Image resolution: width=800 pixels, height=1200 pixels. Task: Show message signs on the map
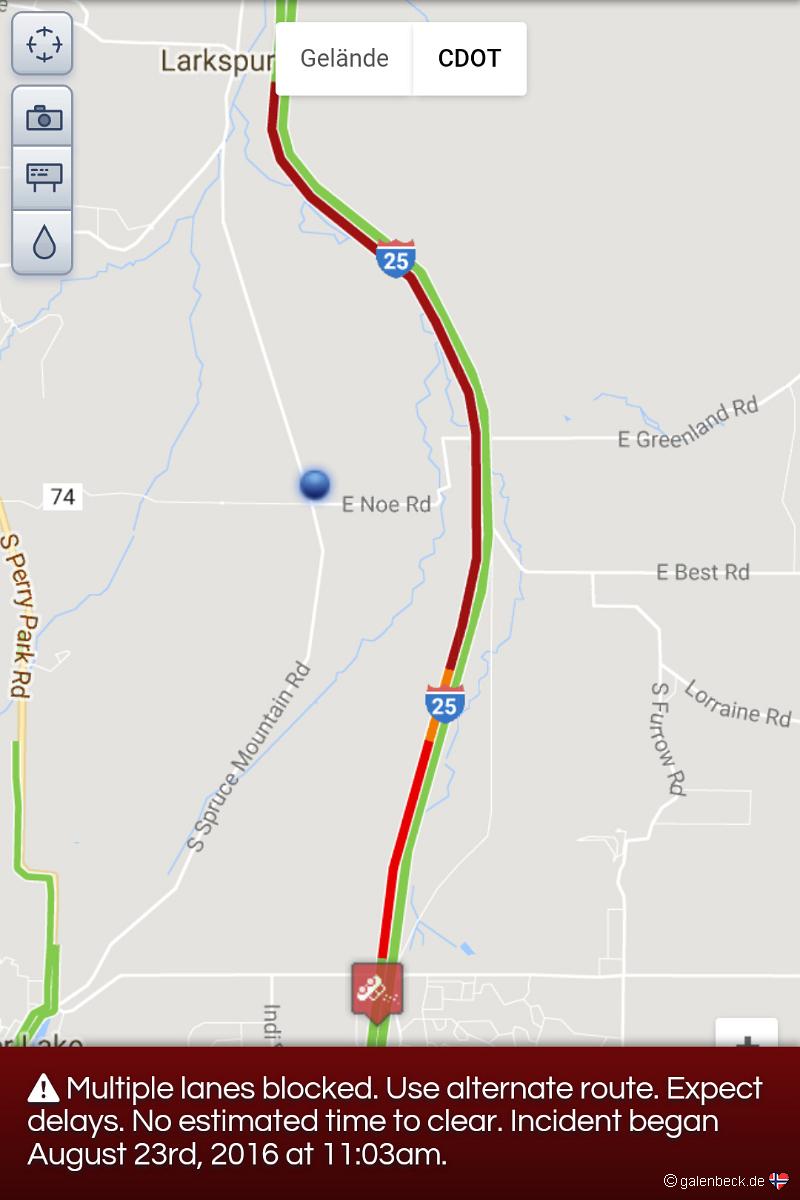pos(42,178)
